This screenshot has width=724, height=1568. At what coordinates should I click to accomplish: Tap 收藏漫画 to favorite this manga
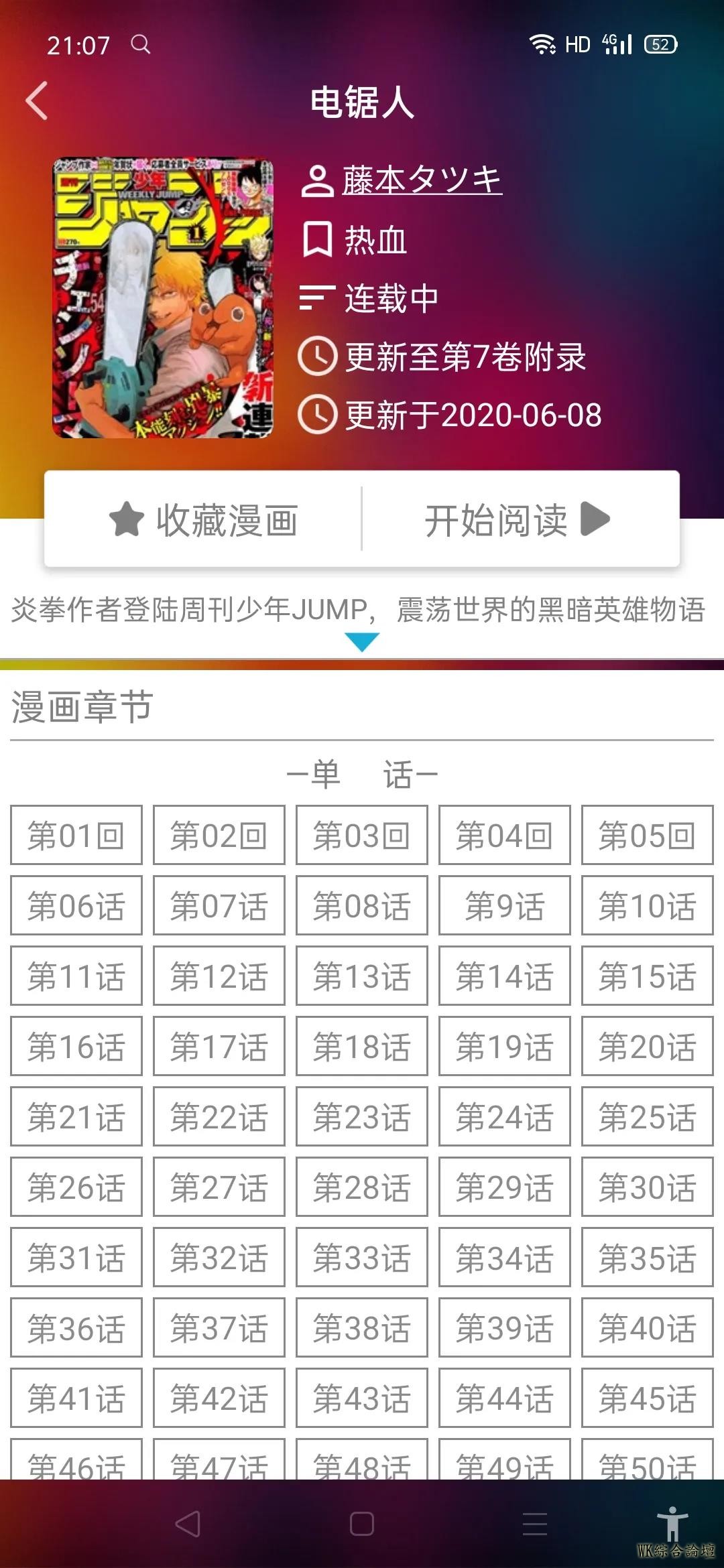pos(203,520)
